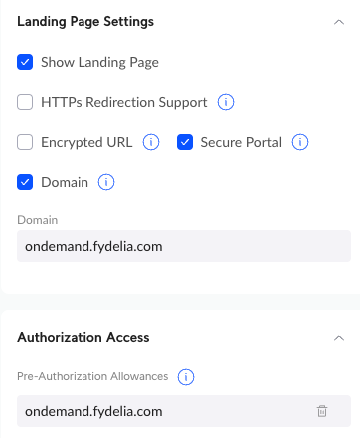
Task: Delete the ondemand.fydelia.com allowance entry
Action: (x=322, y=411)
